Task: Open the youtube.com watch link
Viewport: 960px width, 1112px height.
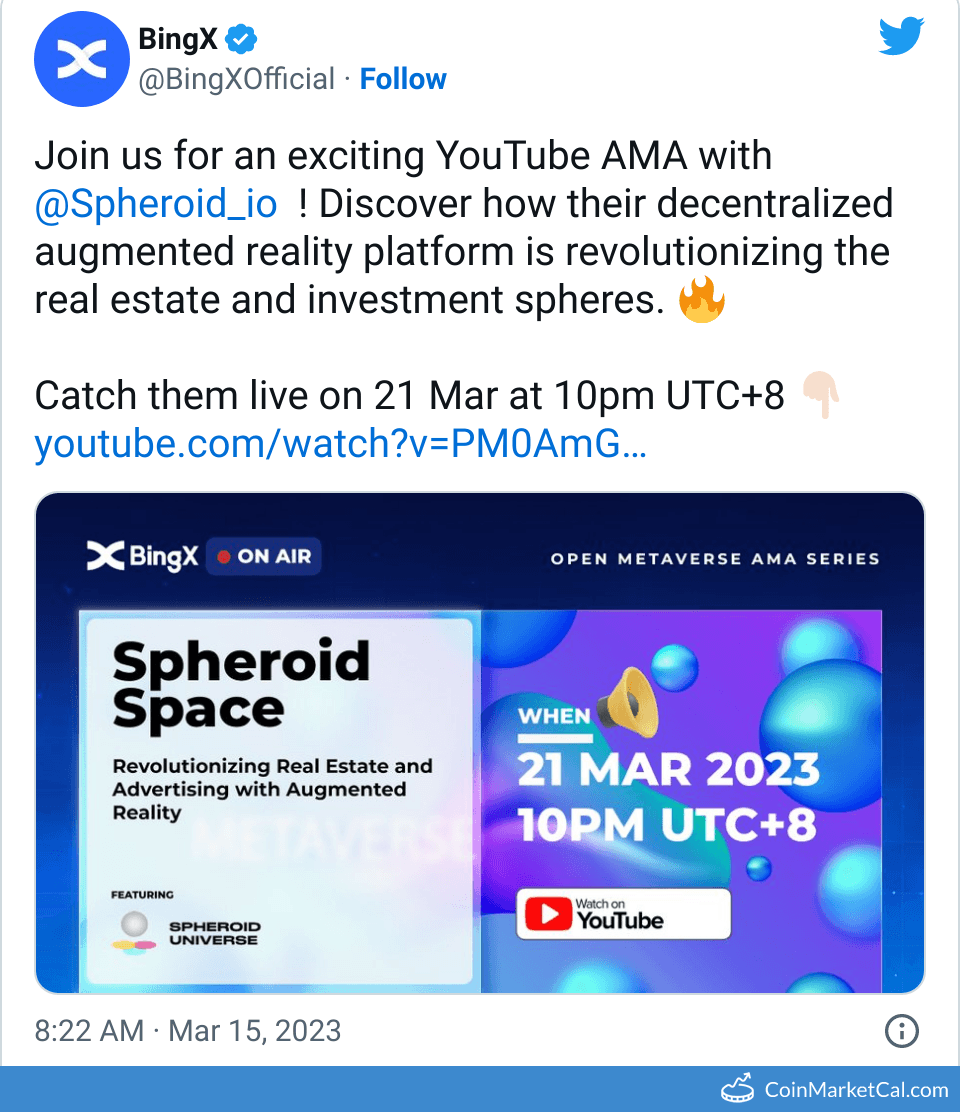Action: tap(340, 443)
